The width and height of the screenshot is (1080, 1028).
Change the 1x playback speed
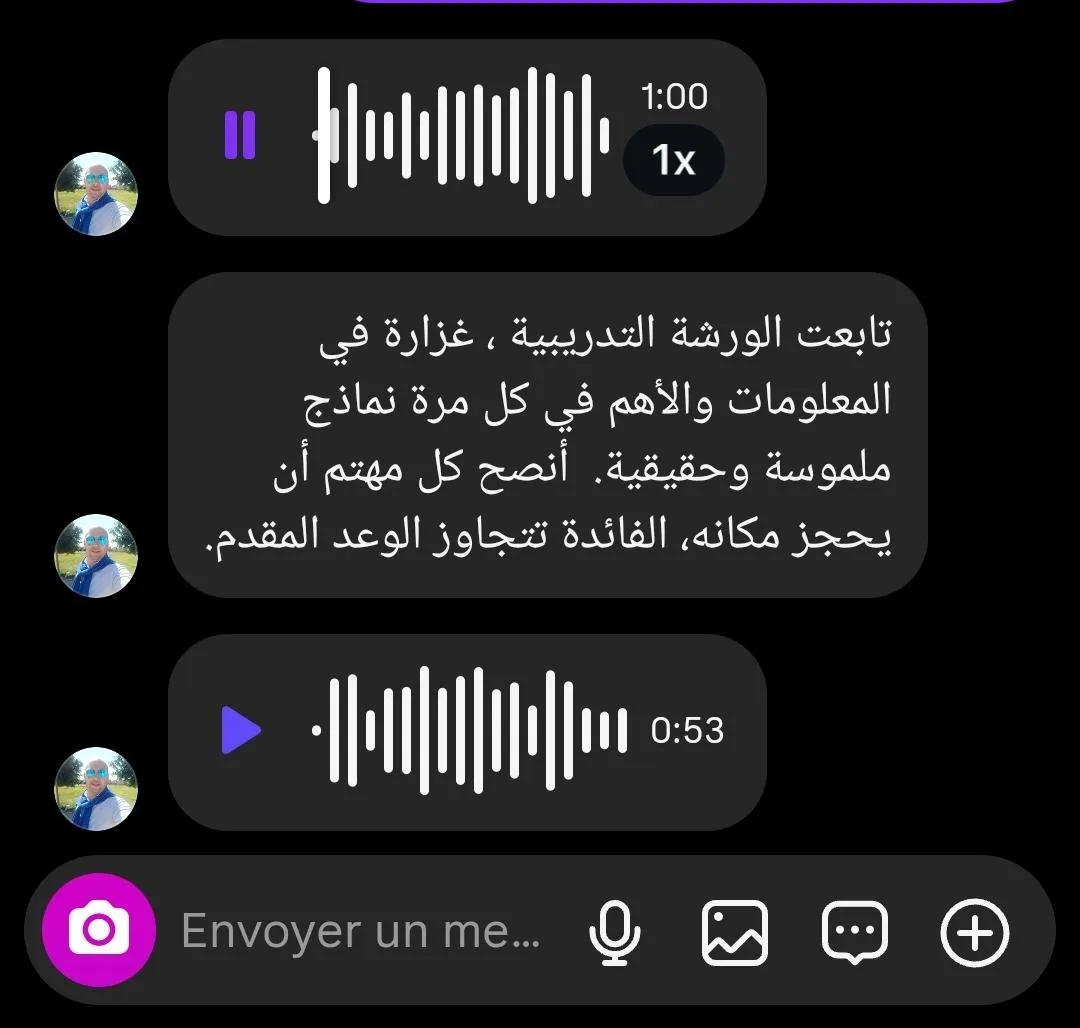pos(673,160)
